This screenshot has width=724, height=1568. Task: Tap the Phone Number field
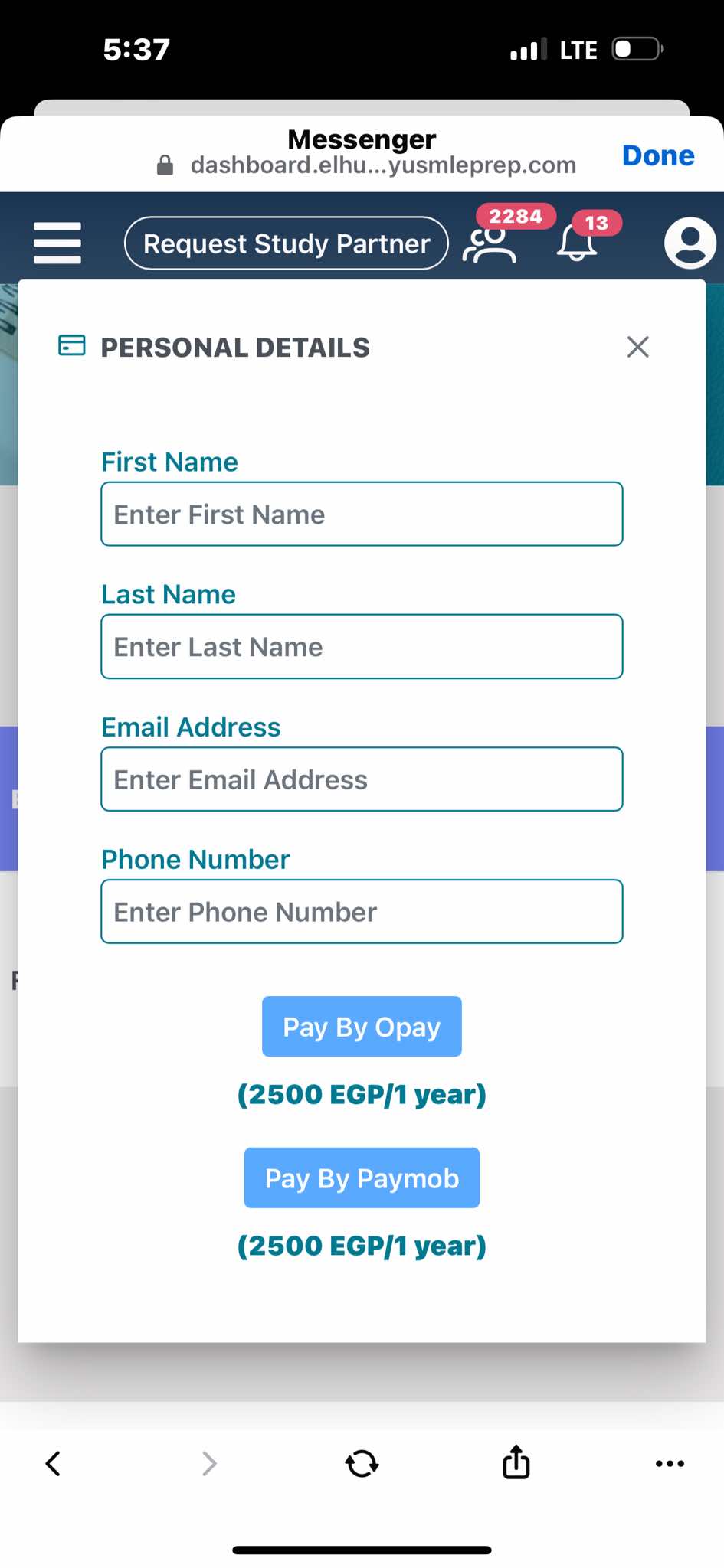(362, 912)
